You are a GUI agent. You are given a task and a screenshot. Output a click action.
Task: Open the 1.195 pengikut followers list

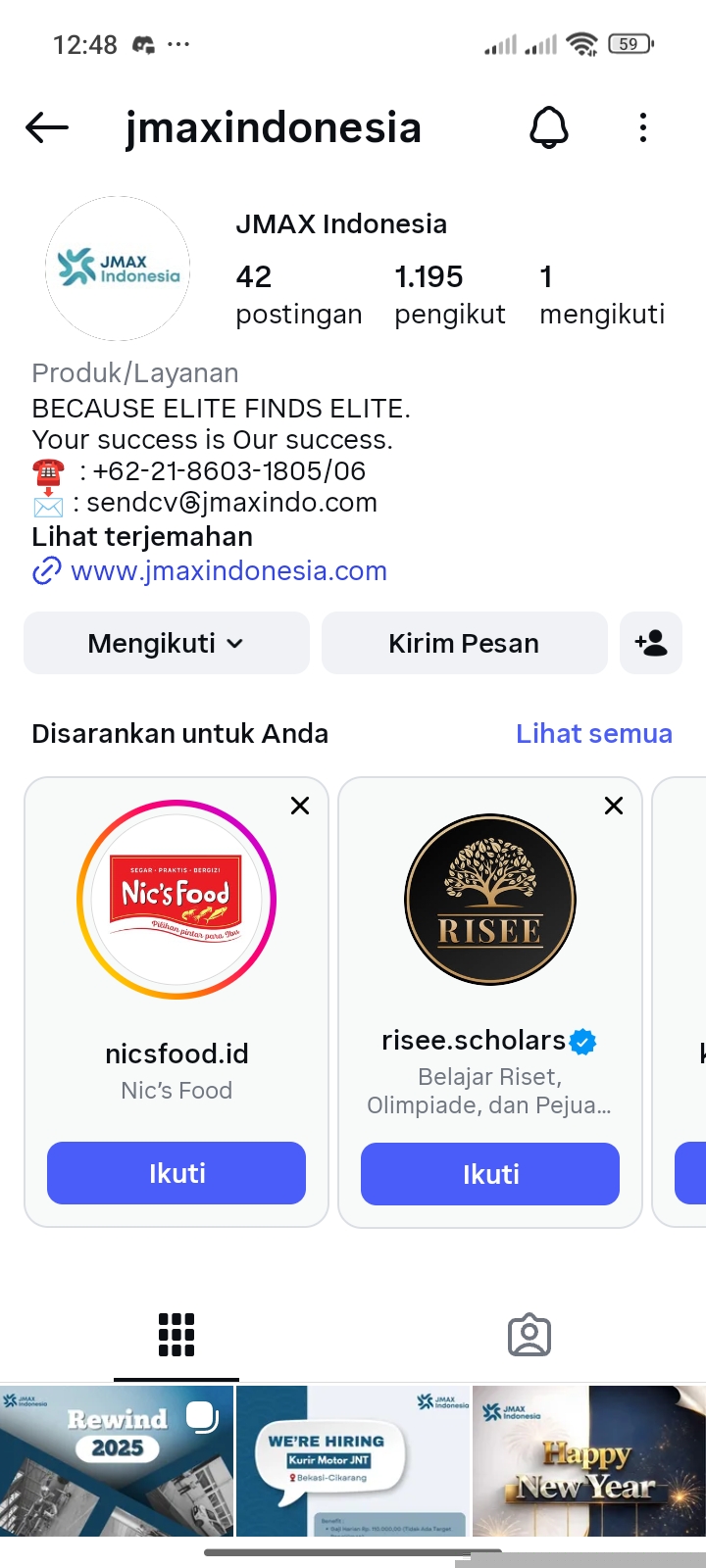click(x=449, y=294)
